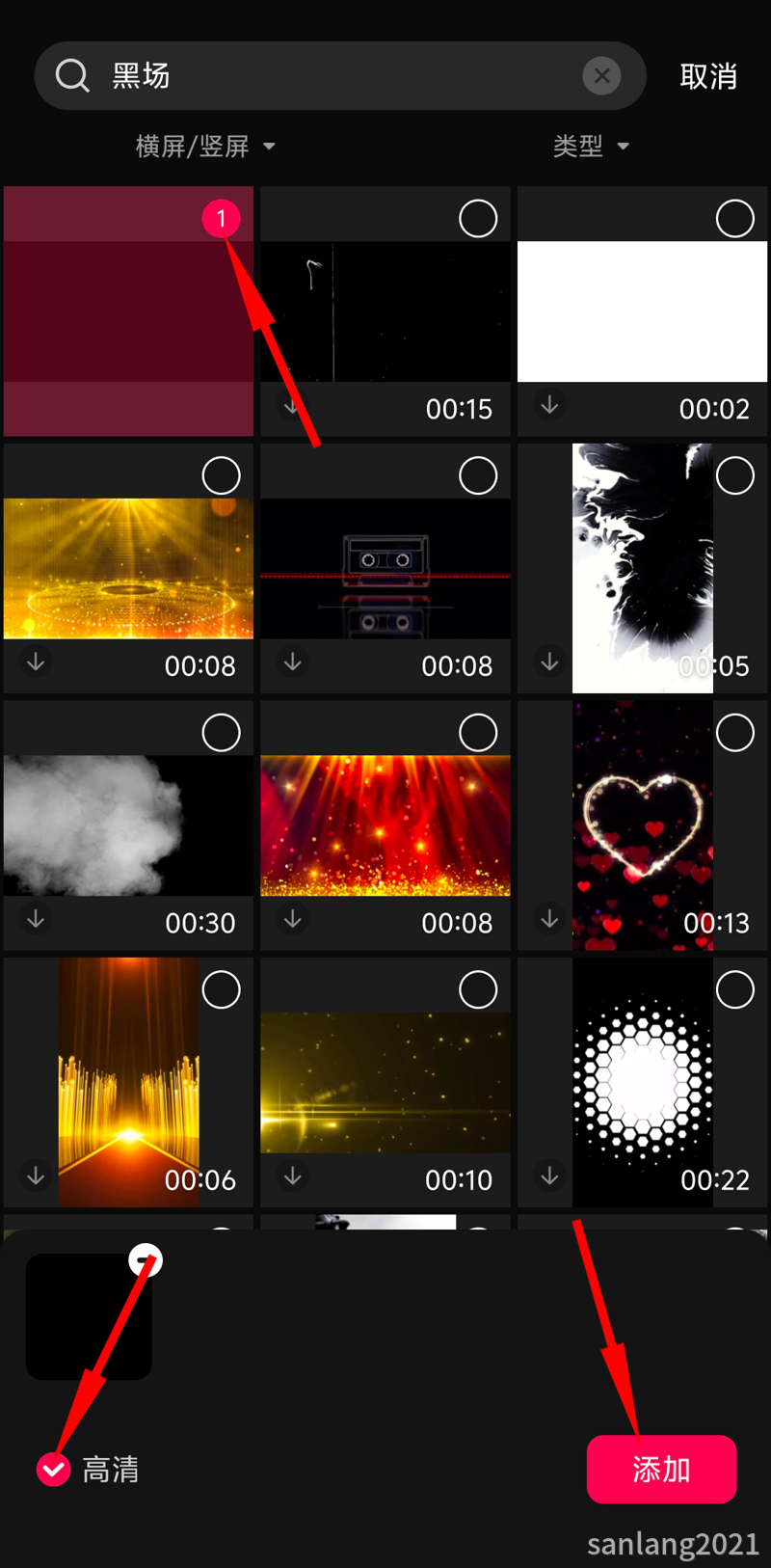The height and width of the screenshot is (1568, 771).
Task: Open the hexagon dots clip 00:22
Action: click(642, 1082)
